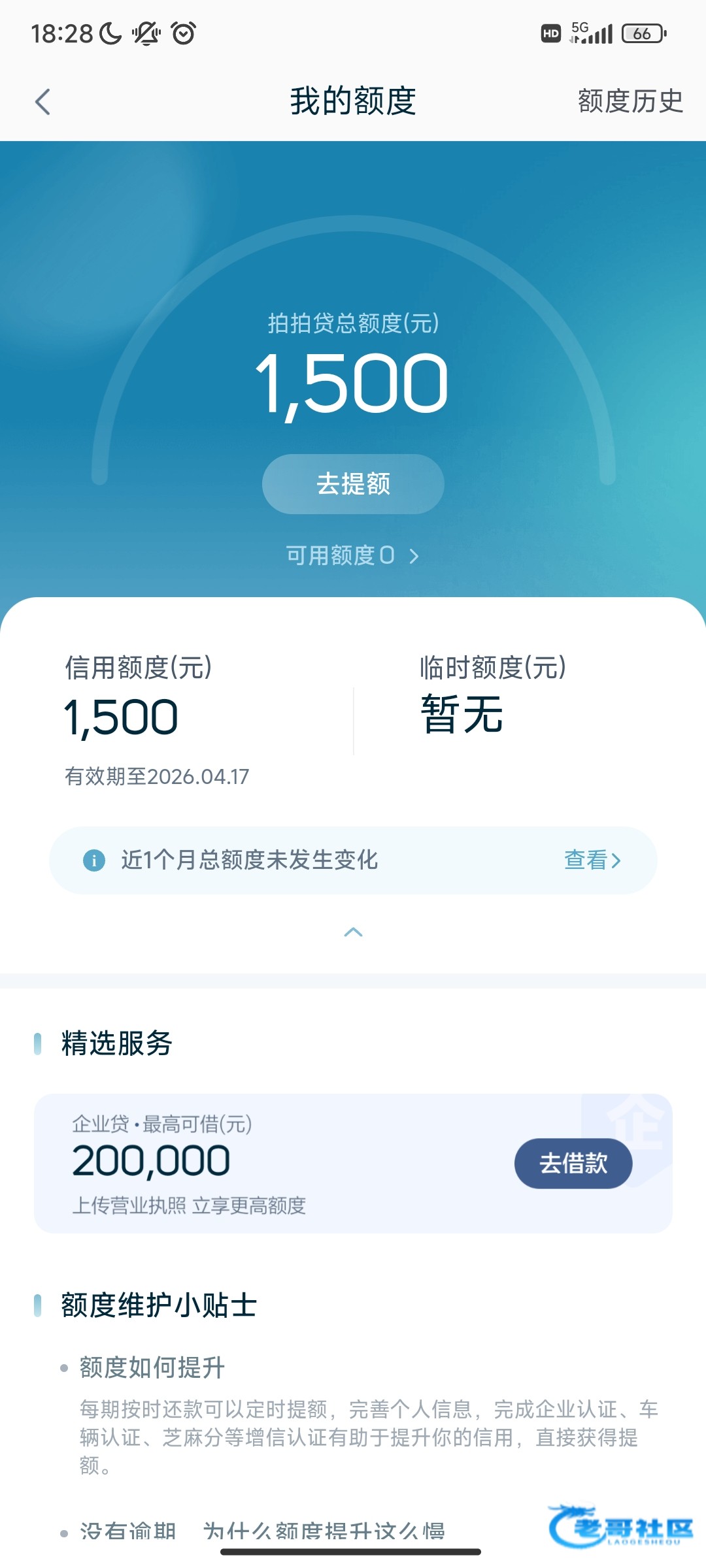Tap 去借款 for enterprise loan
Screen dimensions: 706x1568
[x=573, y=1164]
